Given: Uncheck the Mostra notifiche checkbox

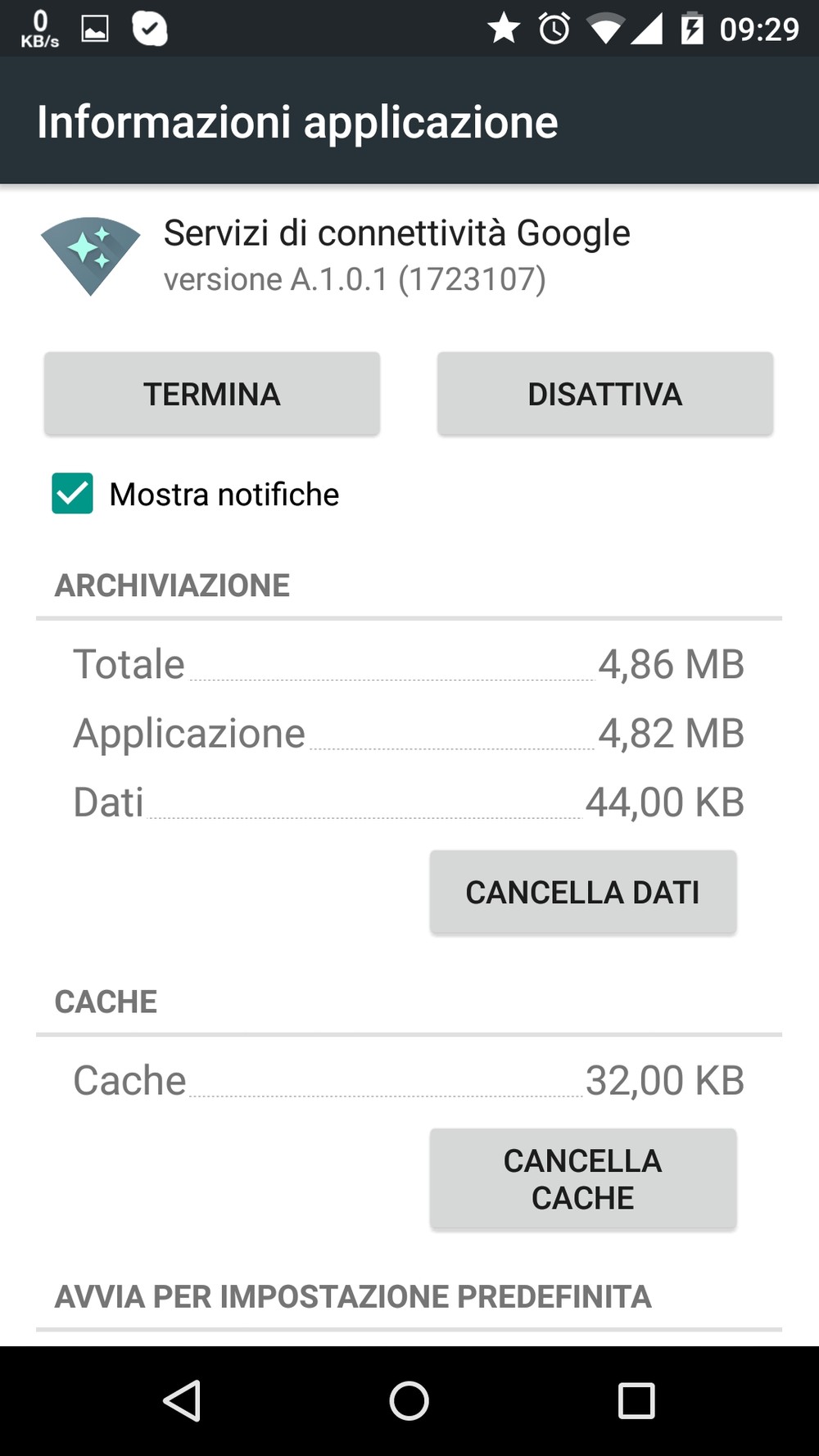Looking at the screenshot, I should (x=72, y=494).
